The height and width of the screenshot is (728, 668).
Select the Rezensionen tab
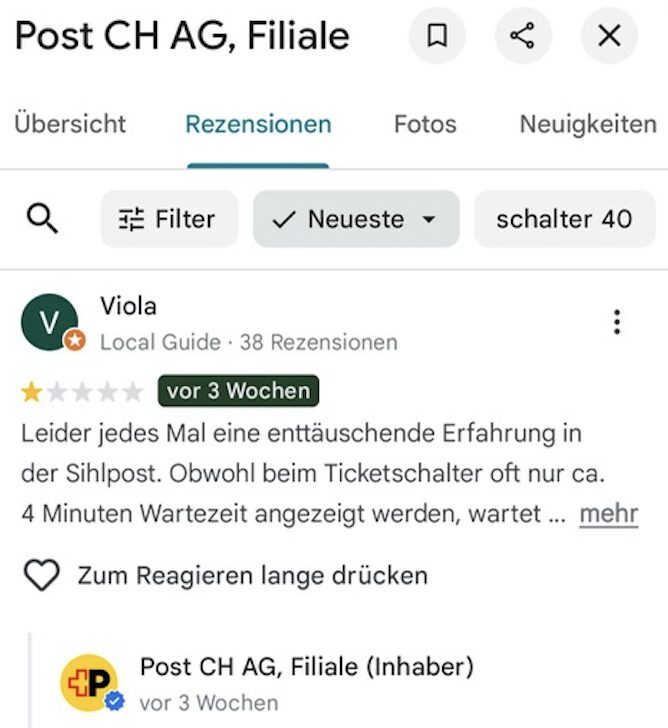[x=258, y=125]
